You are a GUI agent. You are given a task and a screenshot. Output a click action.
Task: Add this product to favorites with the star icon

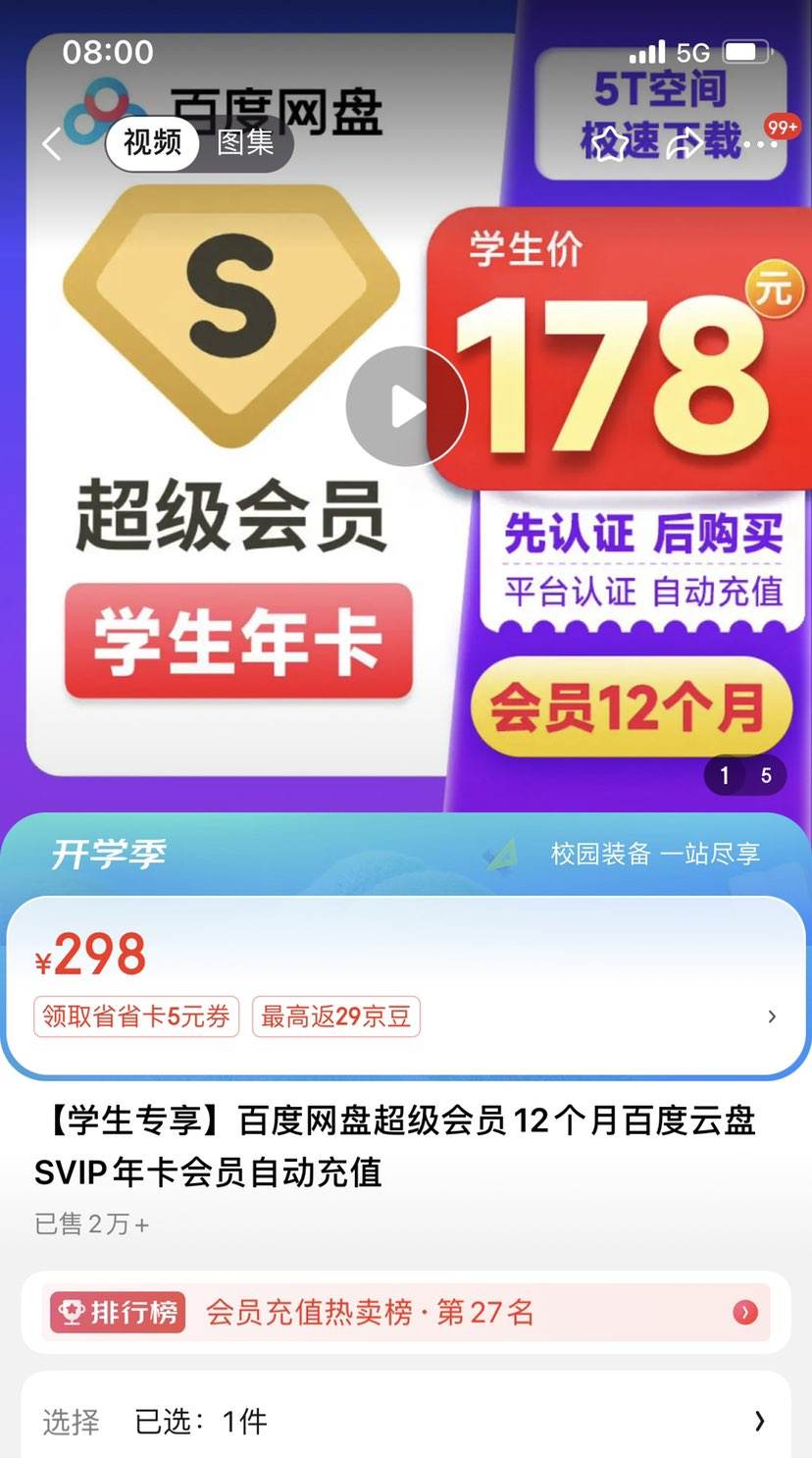pos(611,145)
